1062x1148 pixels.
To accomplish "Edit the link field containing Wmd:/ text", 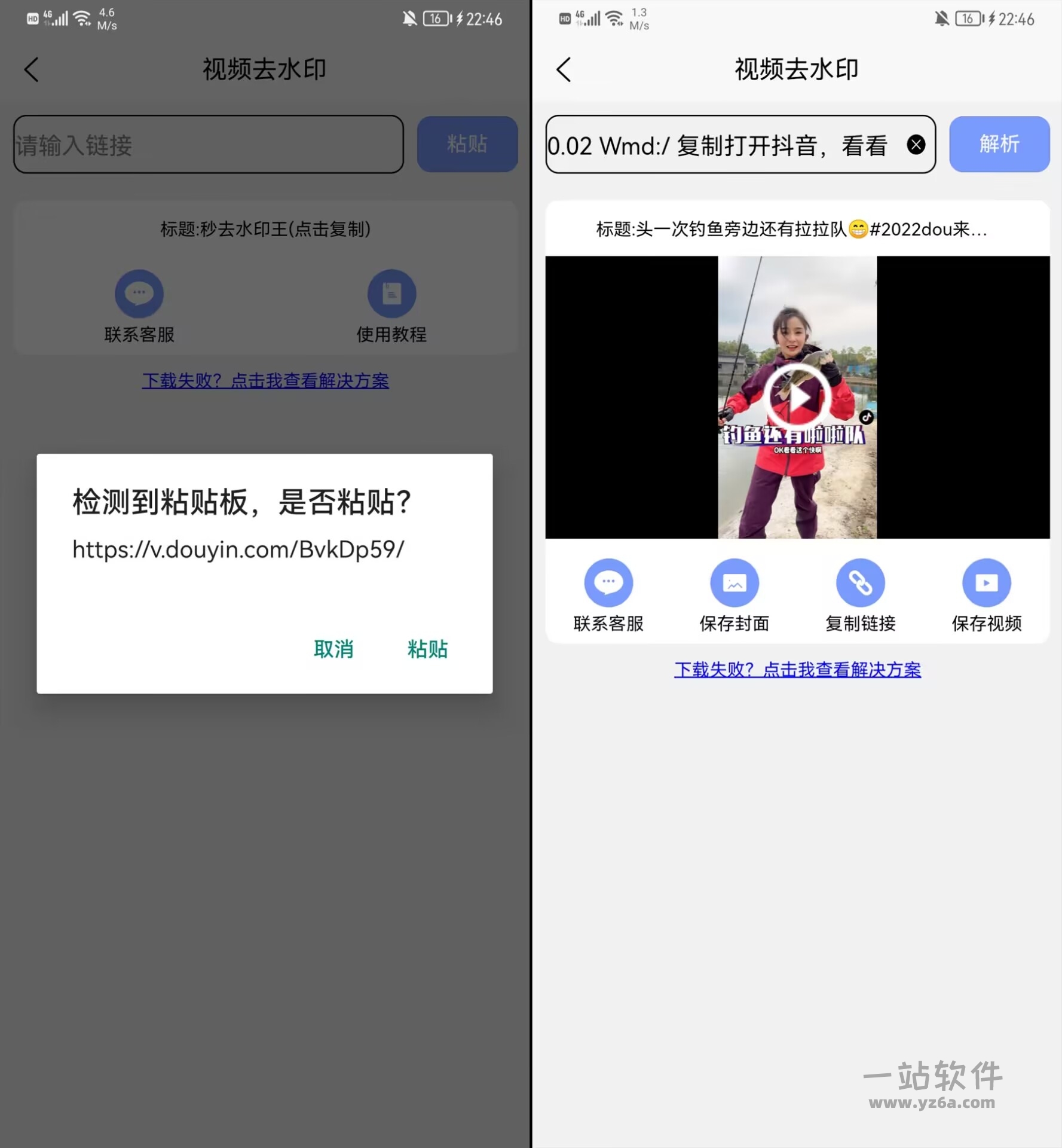I will point(717,145).
